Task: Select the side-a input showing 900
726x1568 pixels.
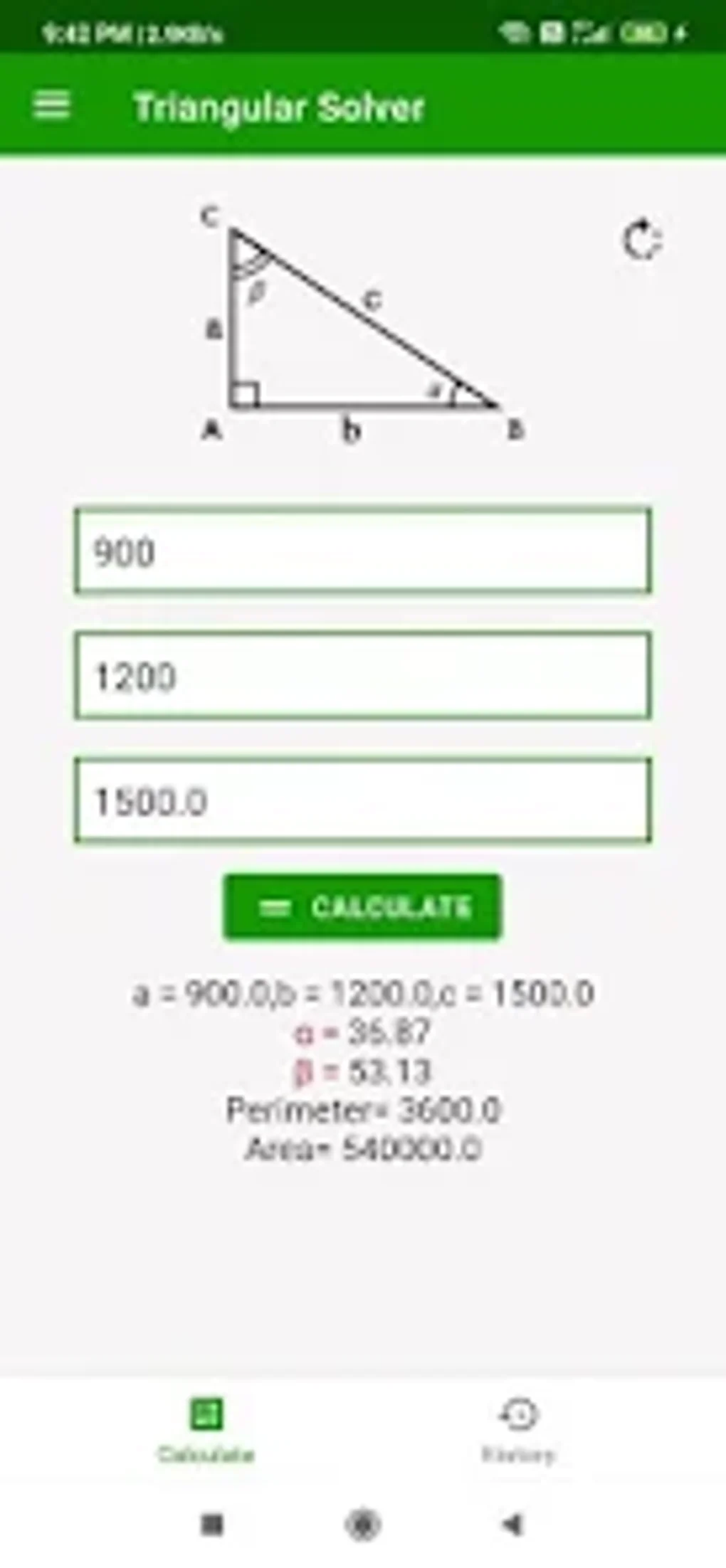Action: pos(362,551)
